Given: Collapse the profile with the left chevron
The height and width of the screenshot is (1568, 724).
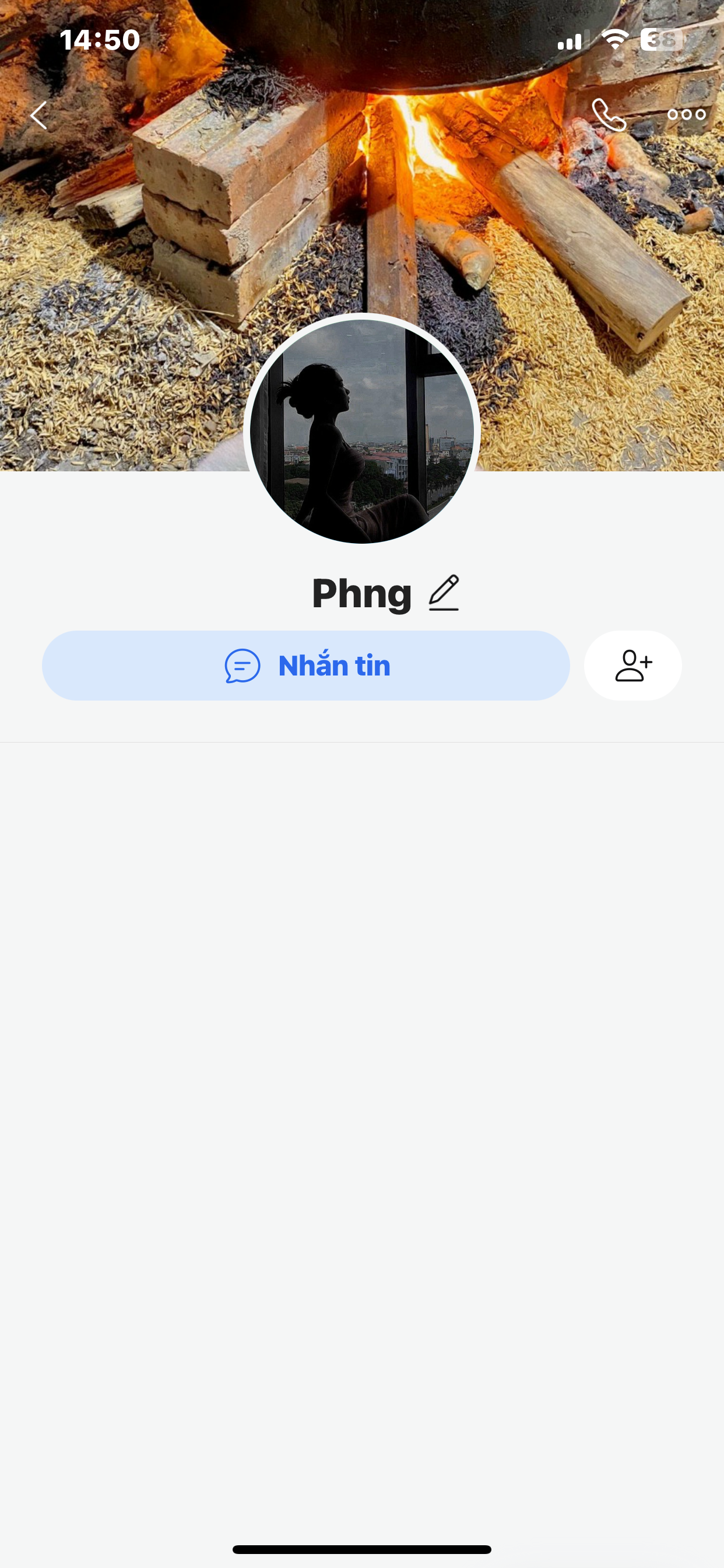Looking at the screenshot, I should coord(39,114).
